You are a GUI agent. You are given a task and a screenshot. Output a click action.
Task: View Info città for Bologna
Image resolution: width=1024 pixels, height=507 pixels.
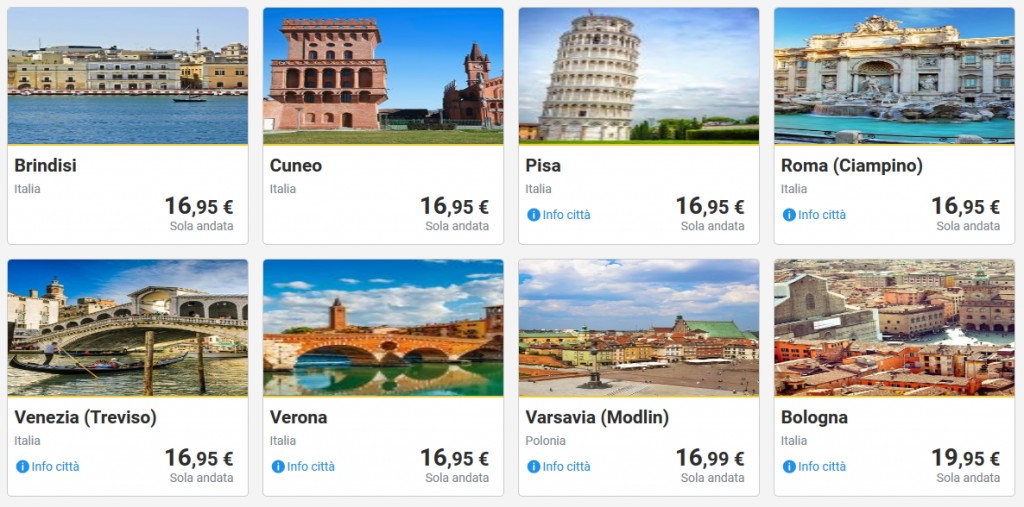click(x=814, y=467)
